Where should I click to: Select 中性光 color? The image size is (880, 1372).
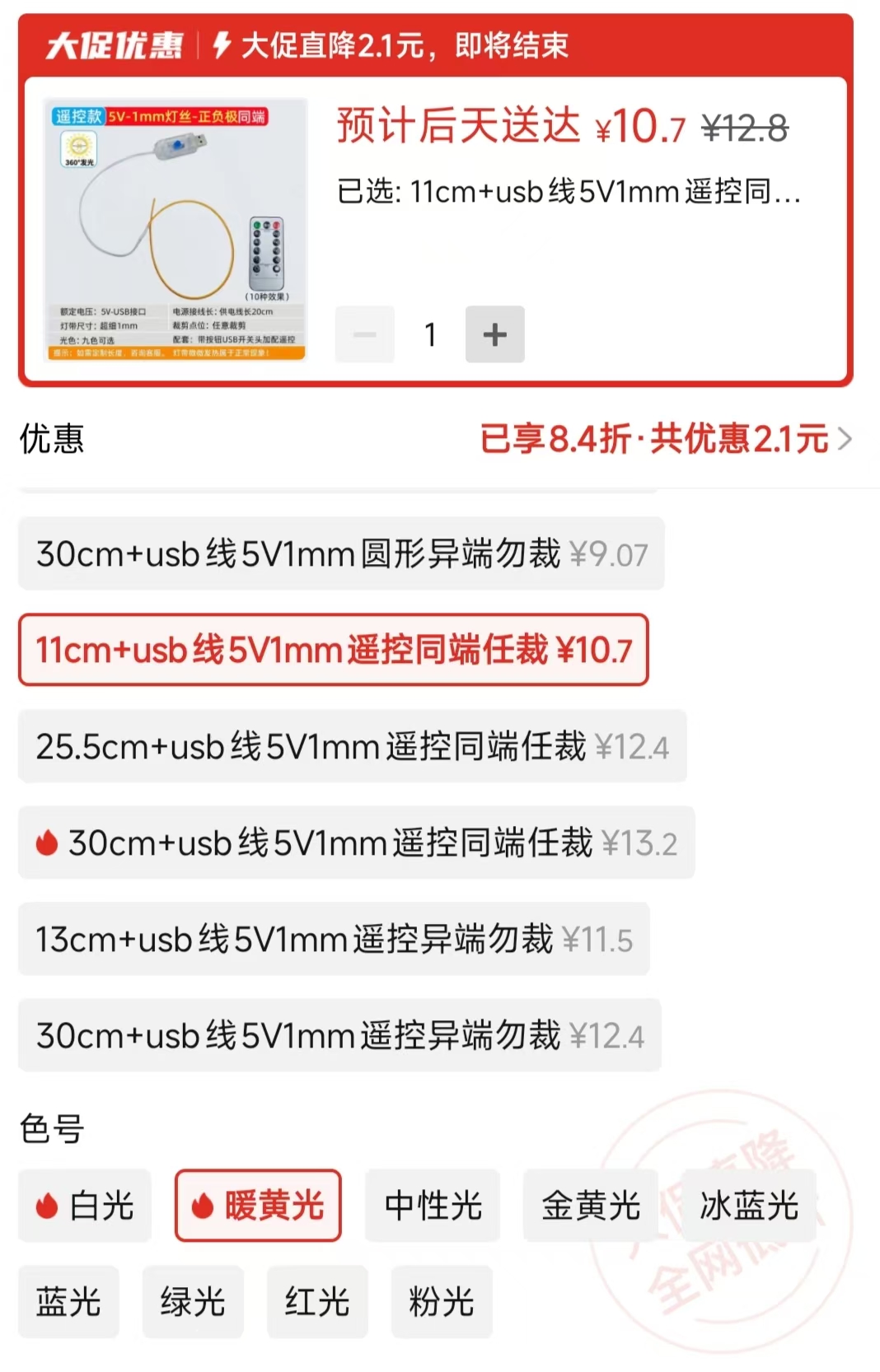coord(433,1206)
